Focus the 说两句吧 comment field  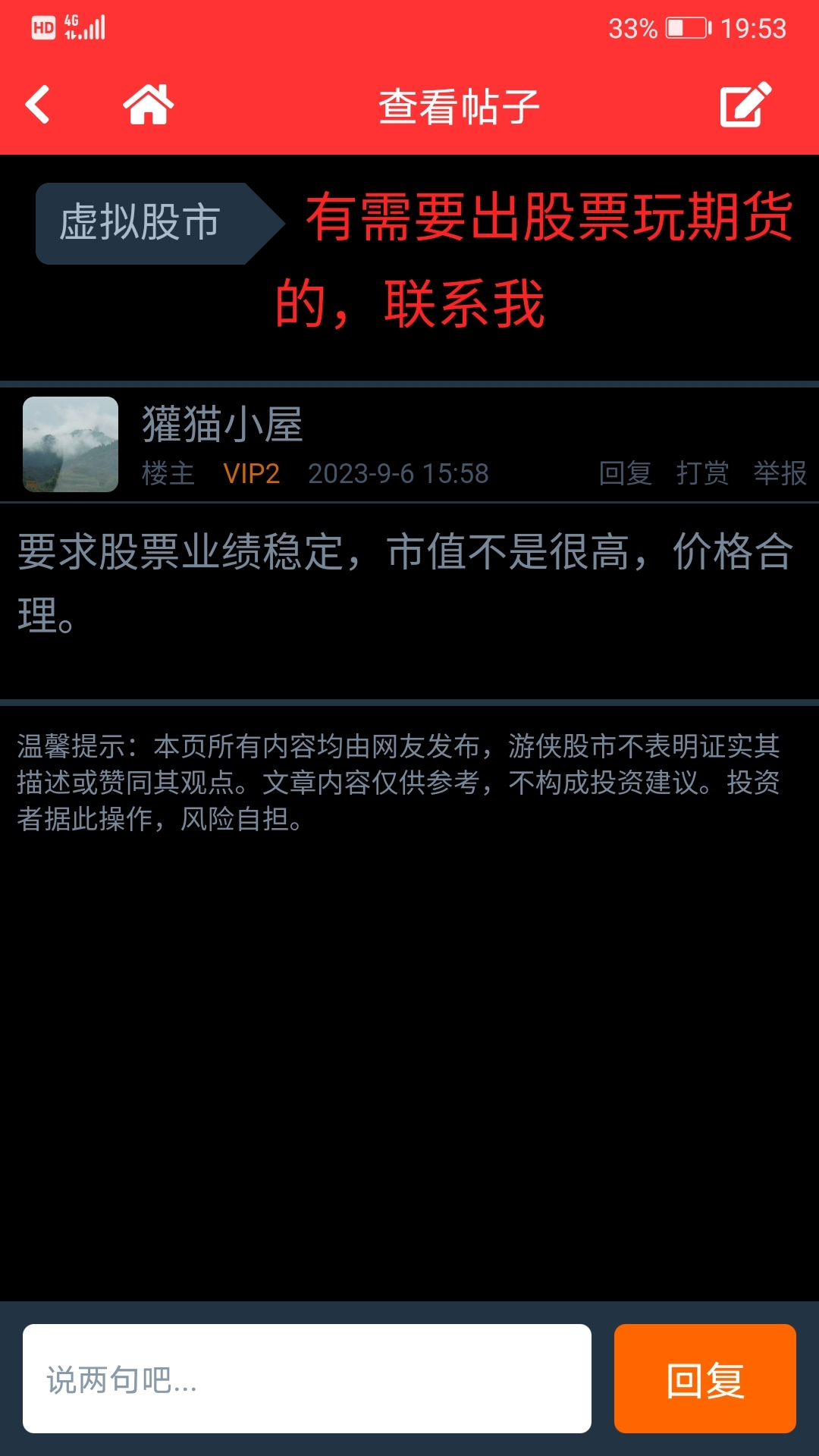pos(307,1379)
